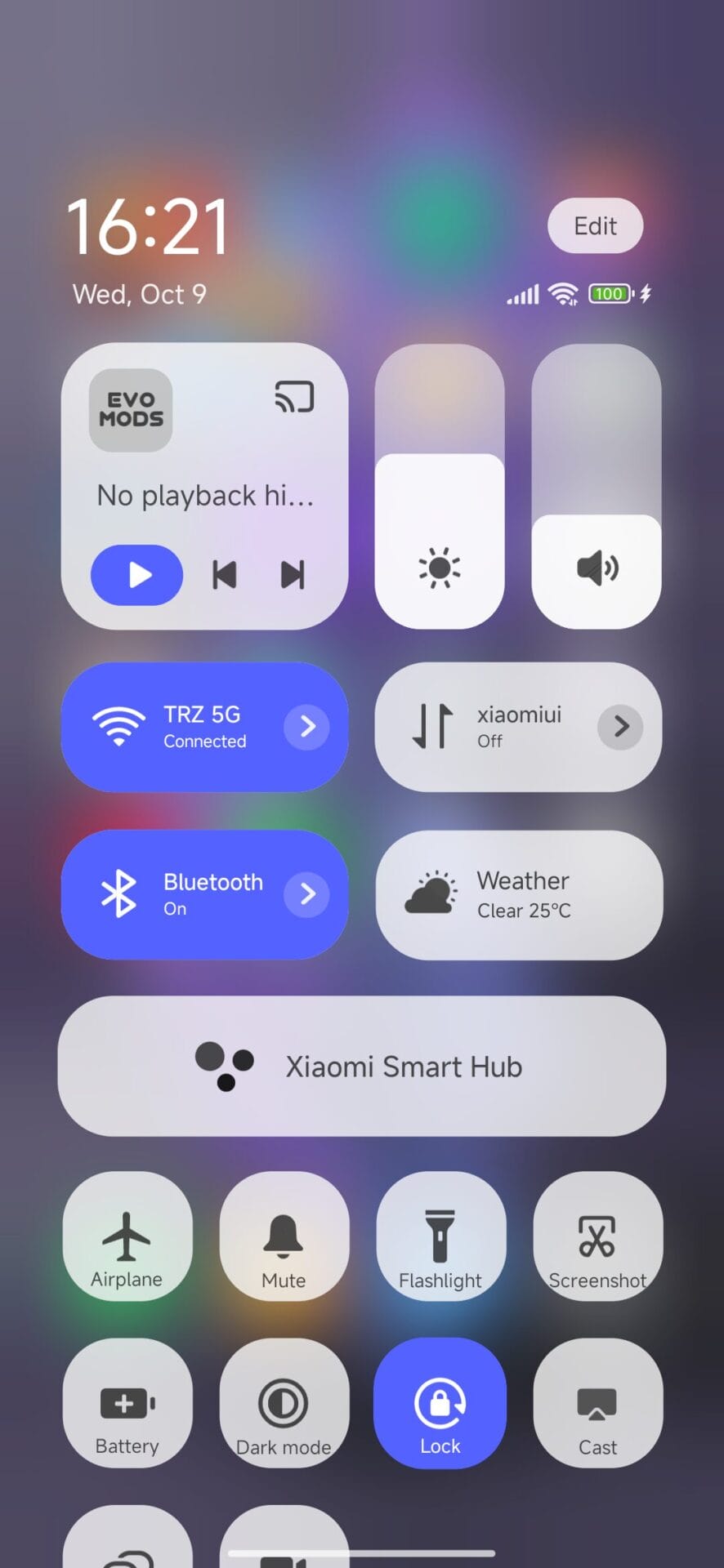Open Xiaomi Smart Hub
This screenshot has width=724, height=1568.
point(362,1066)
